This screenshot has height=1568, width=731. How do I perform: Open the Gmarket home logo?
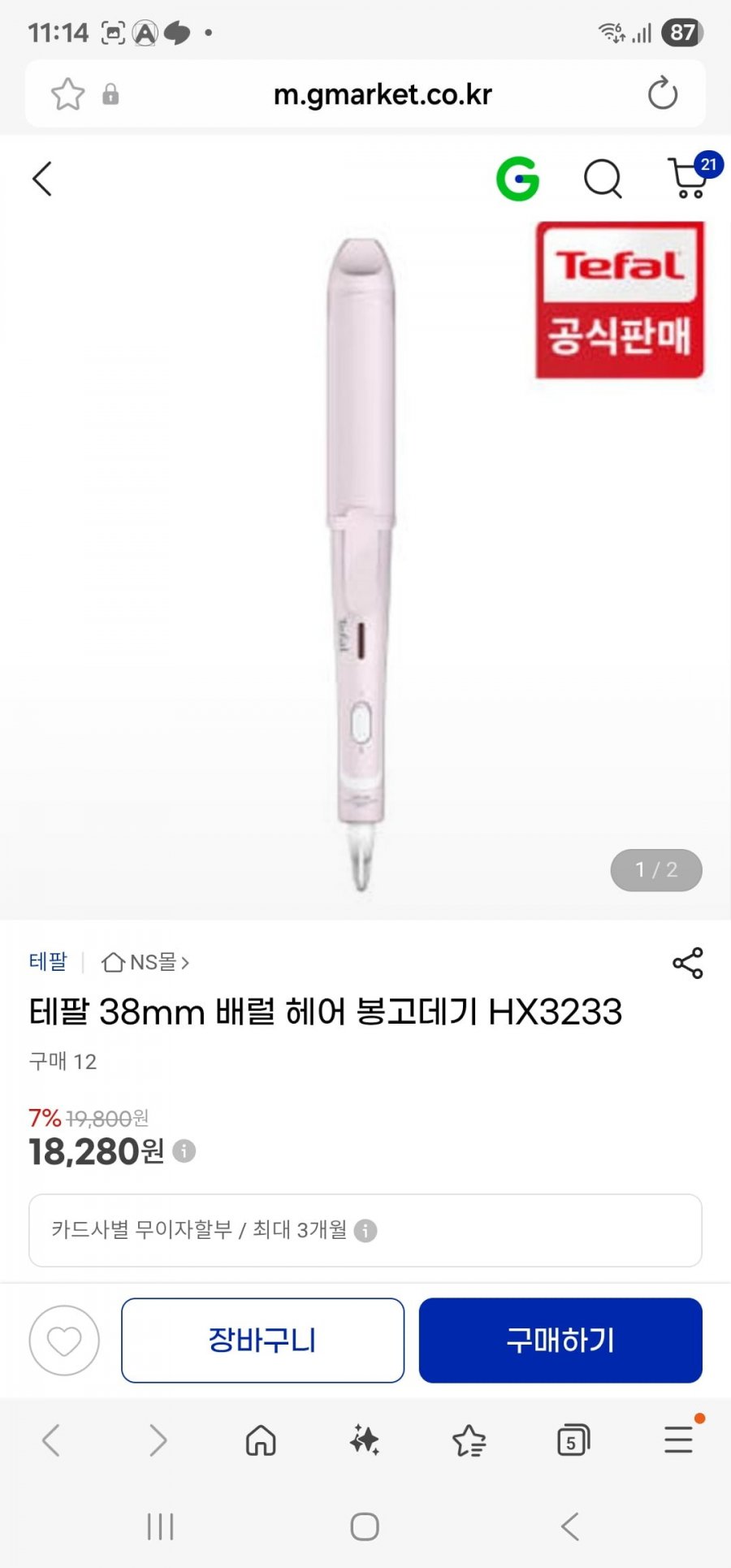click(x=517, y=179)
